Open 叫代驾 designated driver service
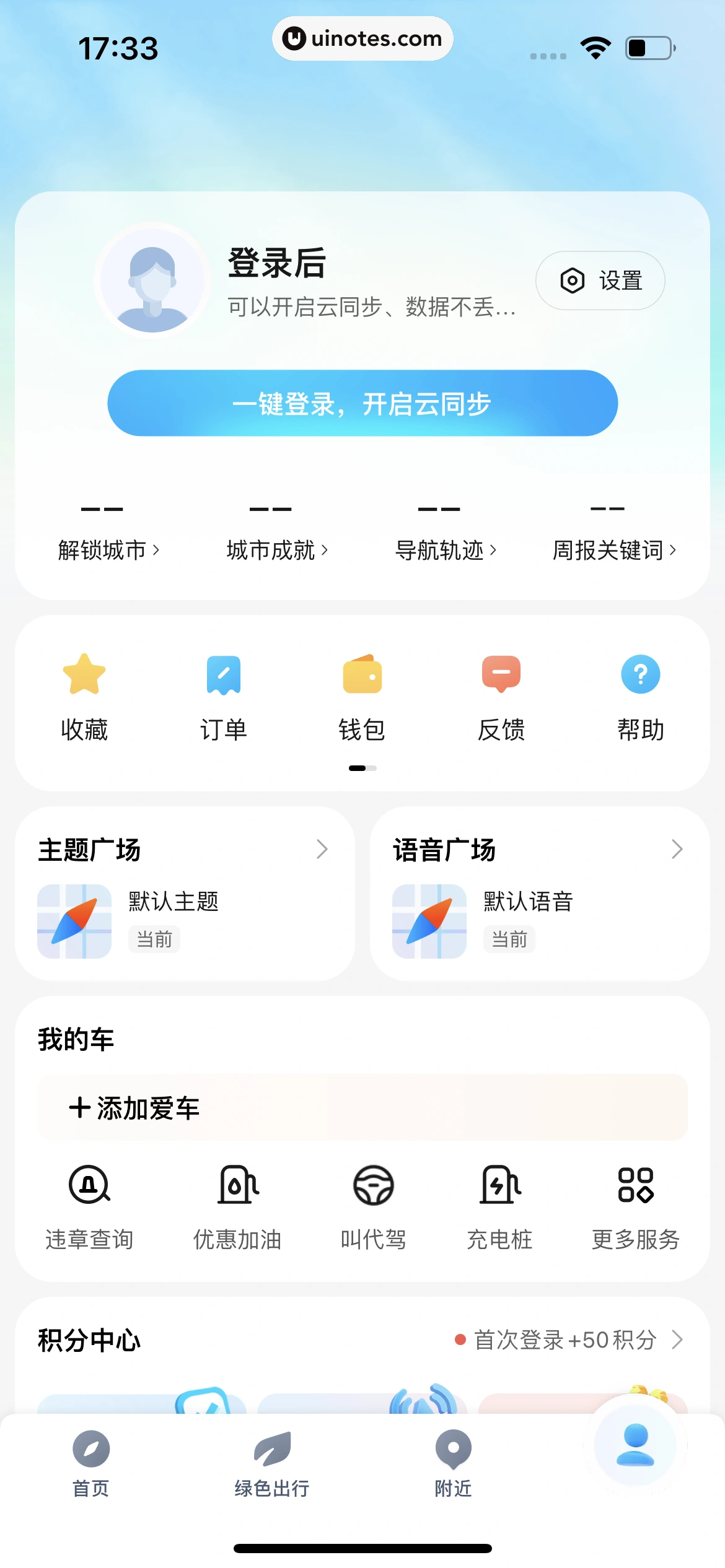Screen dimensions: 725x1568 coord(373,1207)
